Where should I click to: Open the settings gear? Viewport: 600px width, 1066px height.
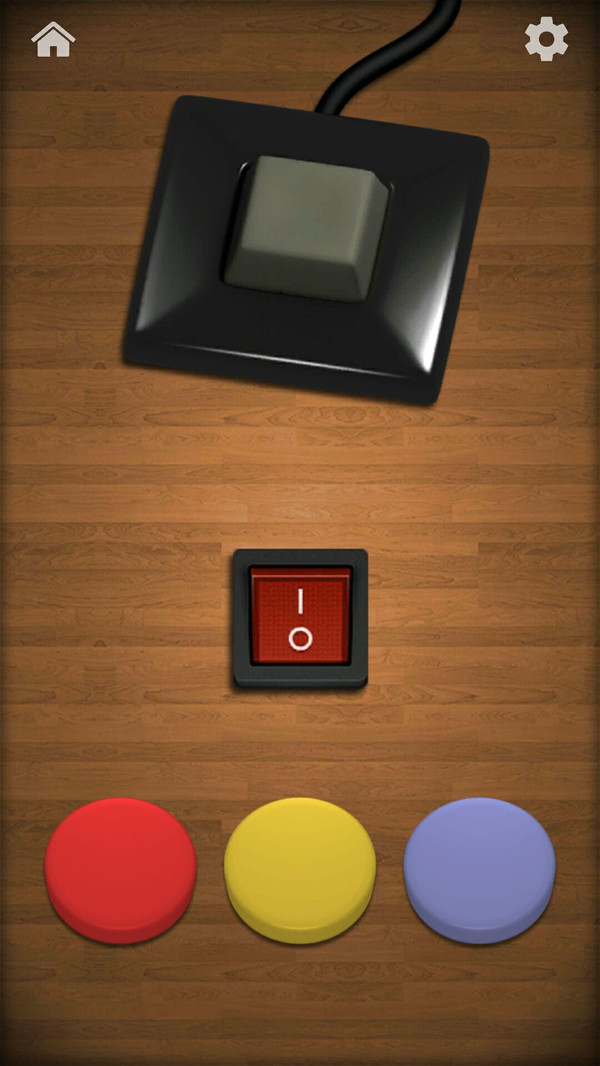point(546,39)
